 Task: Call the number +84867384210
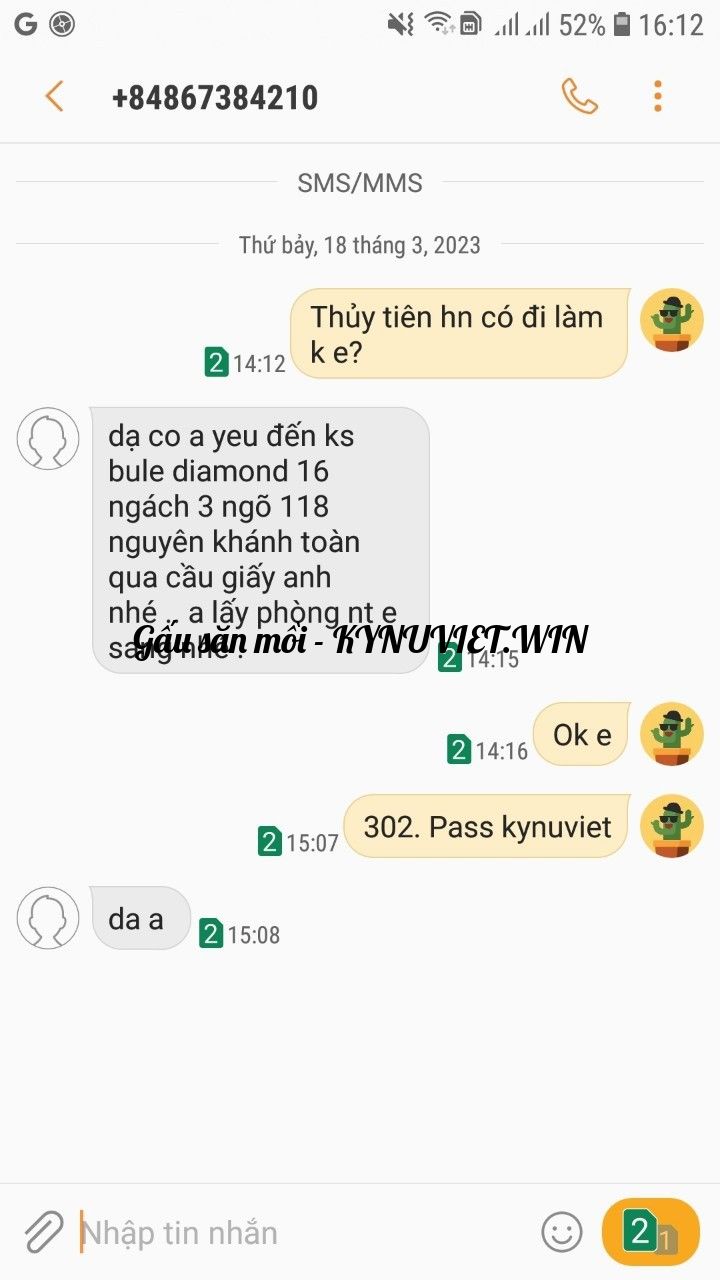[579, 96]
